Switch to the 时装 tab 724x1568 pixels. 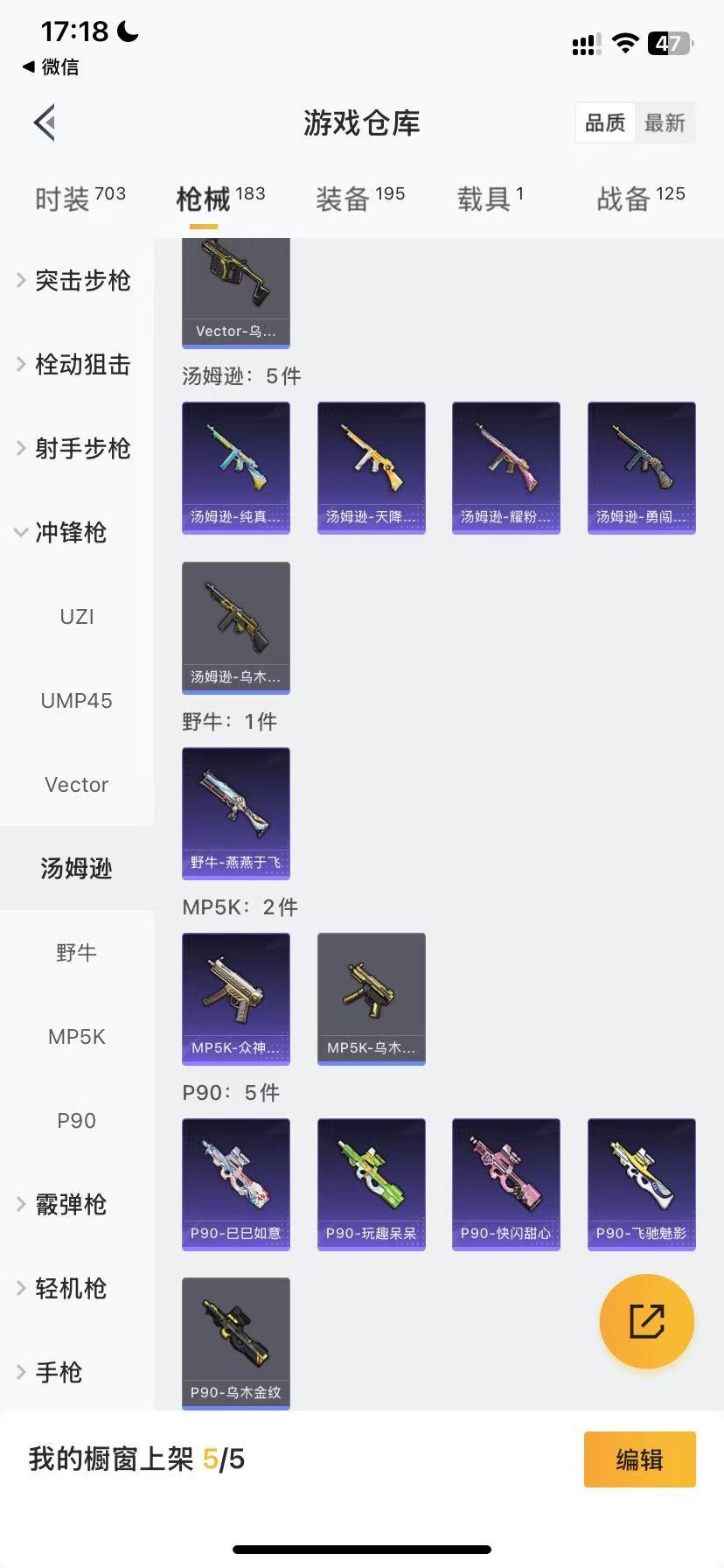tap(80, 199)
